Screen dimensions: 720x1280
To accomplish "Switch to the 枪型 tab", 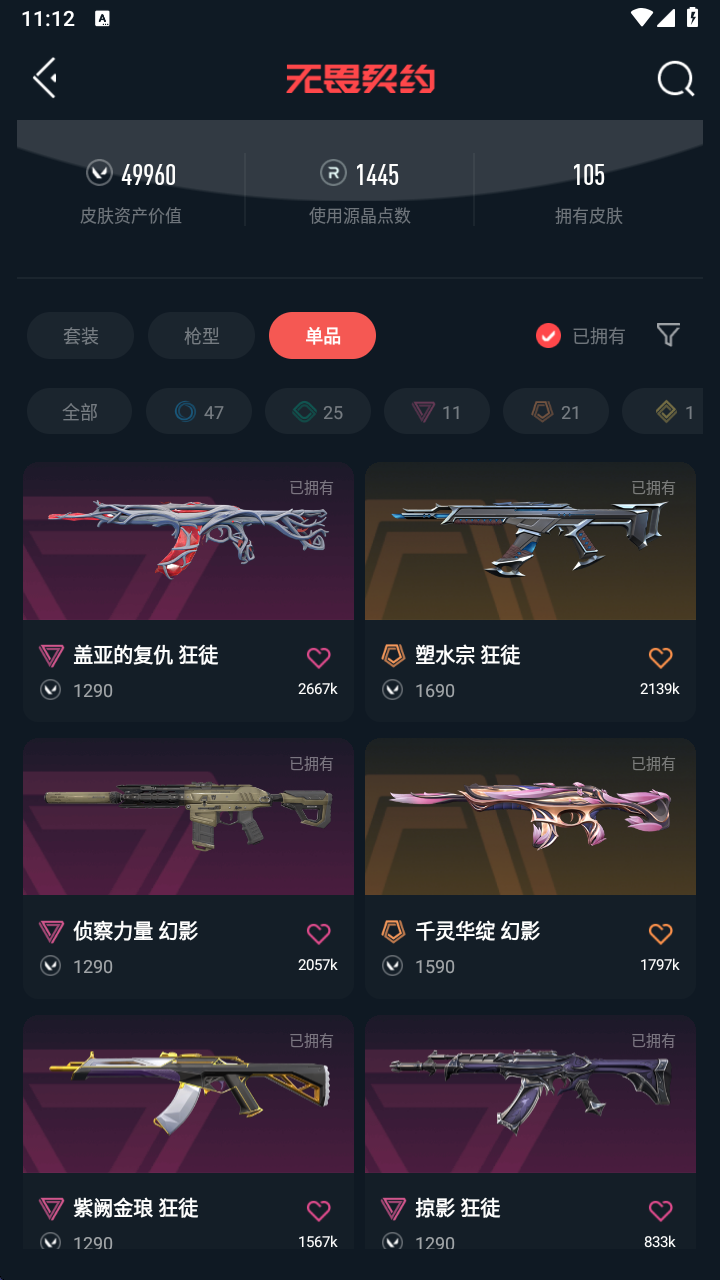I will 201,336.
